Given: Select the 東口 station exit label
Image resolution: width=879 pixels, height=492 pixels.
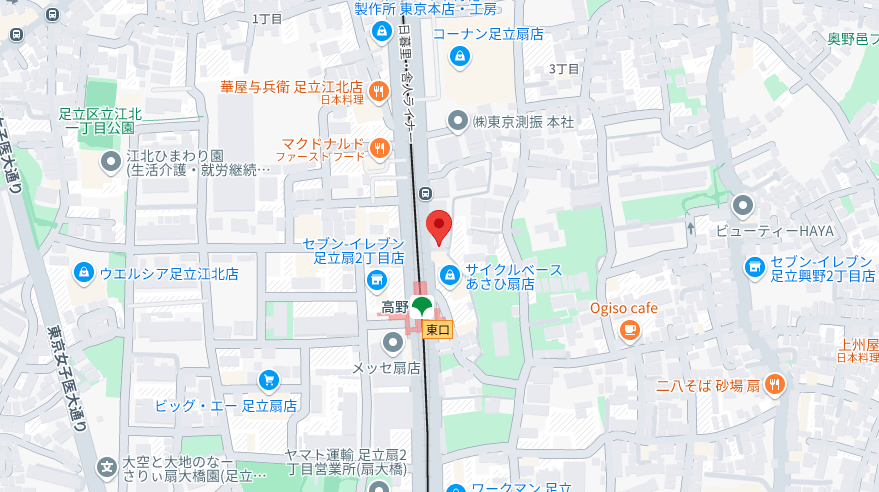Looking at the screenshot, I should 437,329.
